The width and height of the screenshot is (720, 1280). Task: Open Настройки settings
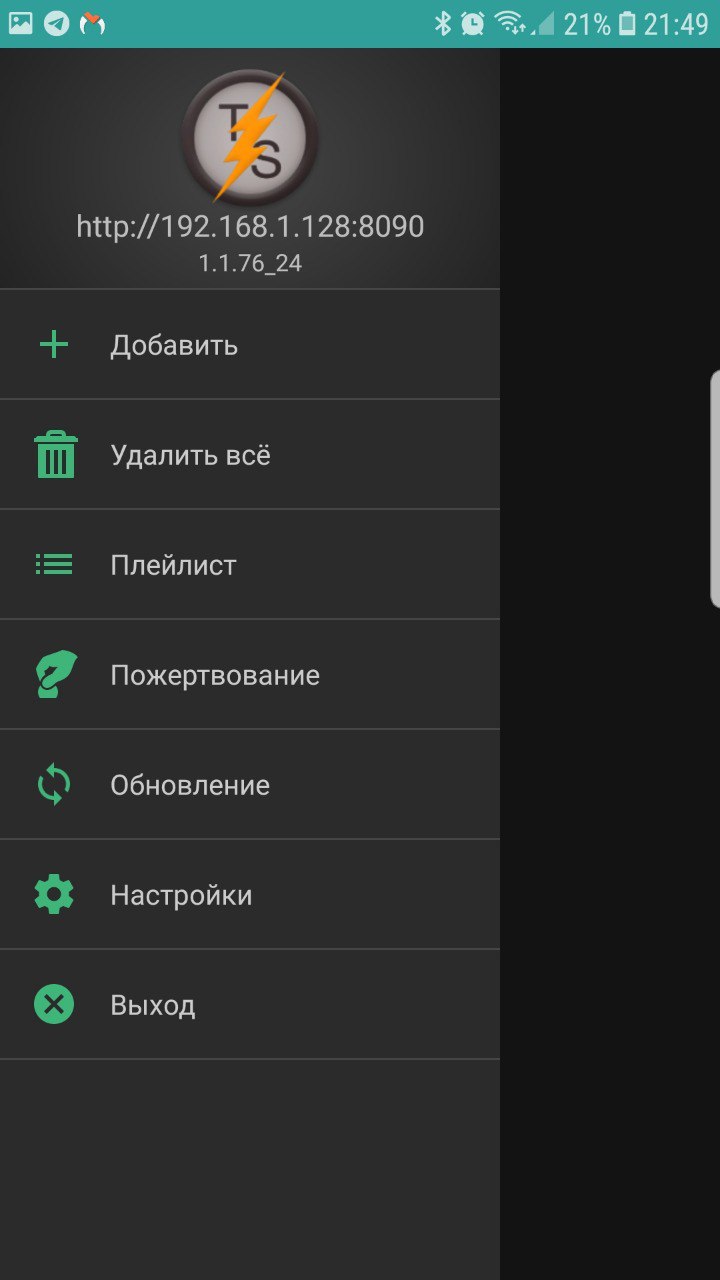[250, 895]
